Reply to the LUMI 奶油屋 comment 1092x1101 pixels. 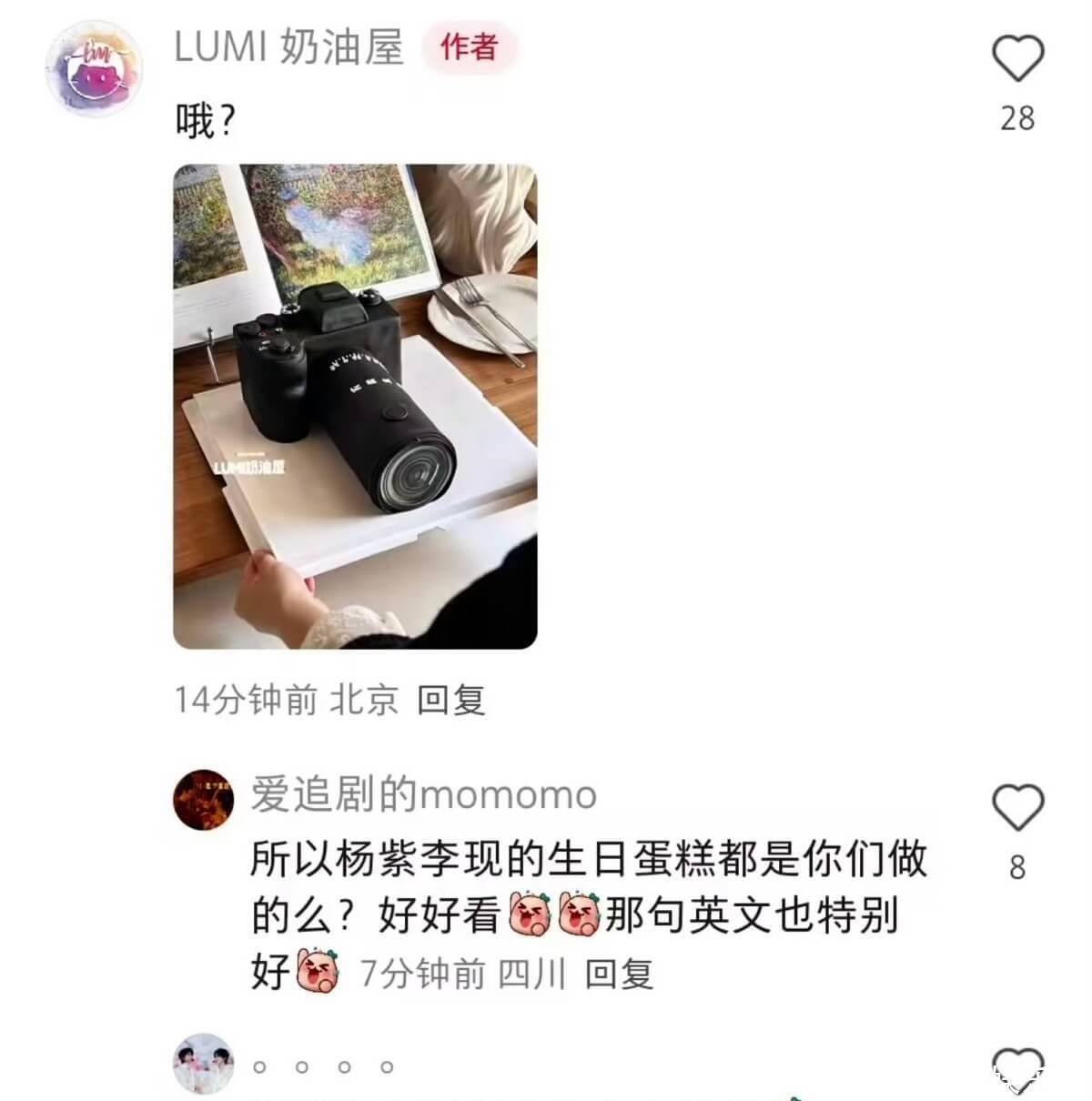(451, 700)
